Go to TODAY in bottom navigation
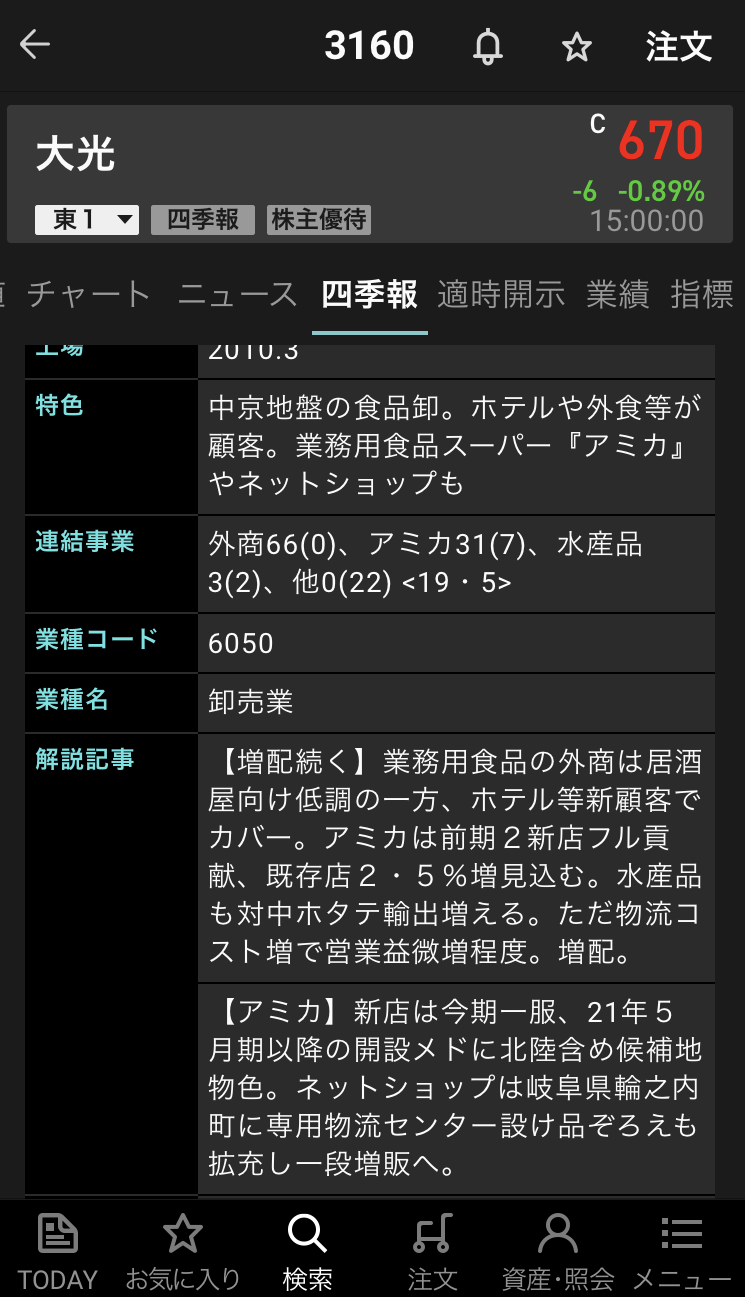Image resolution: width=745 pixels, height=1297 pixels. 57,1250
